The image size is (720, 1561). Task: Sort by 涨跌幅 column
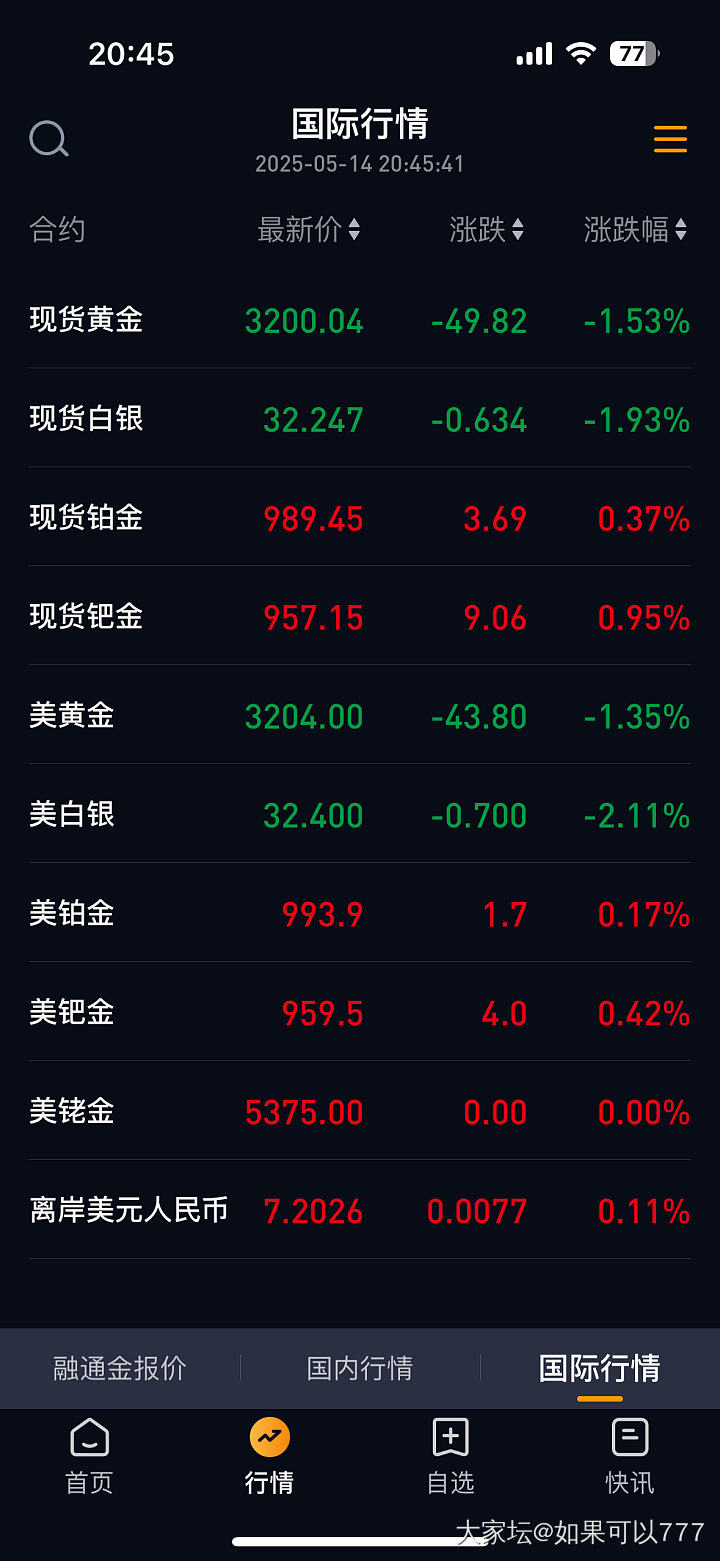[635, 230]
